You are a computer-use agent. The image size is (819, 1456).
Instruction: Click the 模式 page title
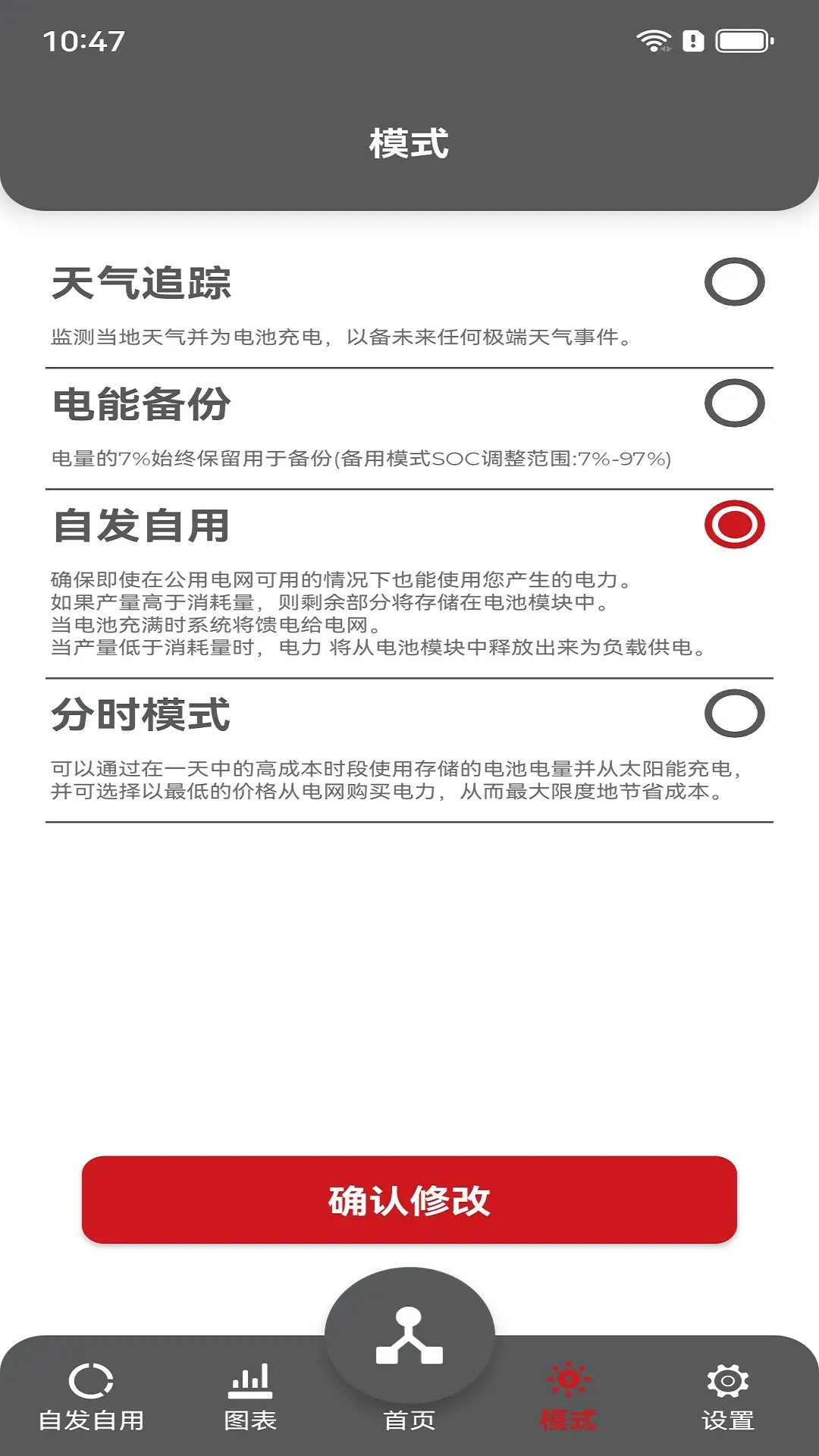click(408, 140)
